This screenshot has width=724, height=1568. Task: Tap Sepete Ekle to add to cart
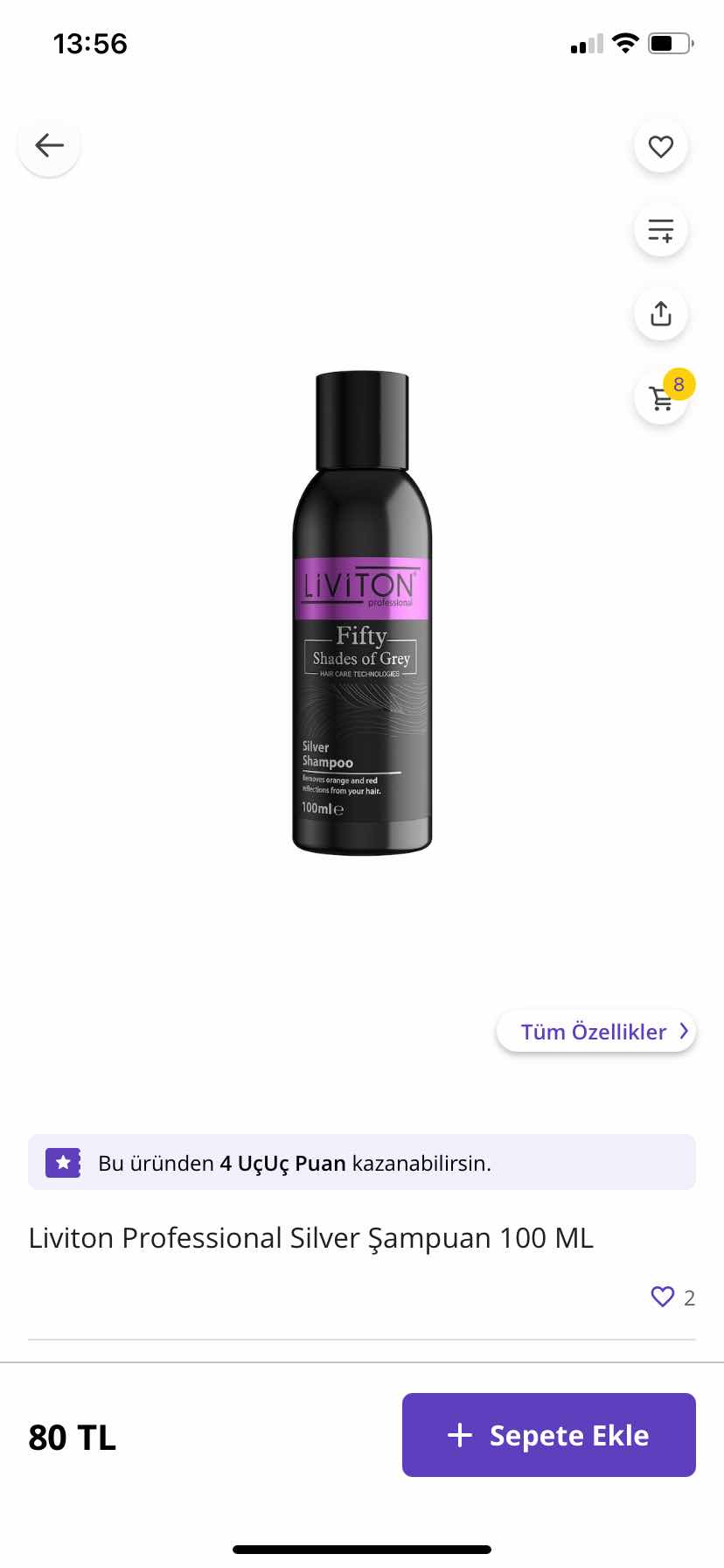(548, 1435)
